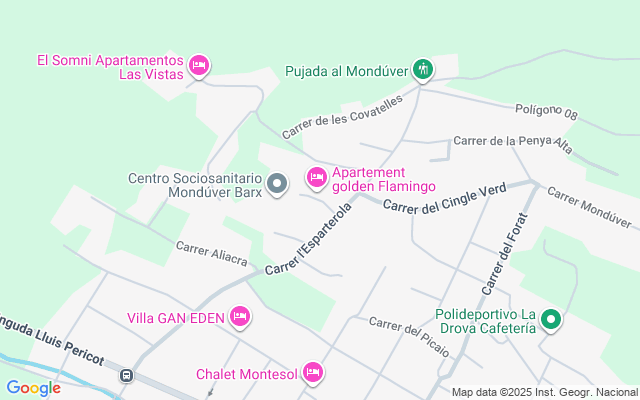Select the Chalet Montesol hotel marker
The height and width of the screenshot is (400, 640).
[x=313, y=372]
